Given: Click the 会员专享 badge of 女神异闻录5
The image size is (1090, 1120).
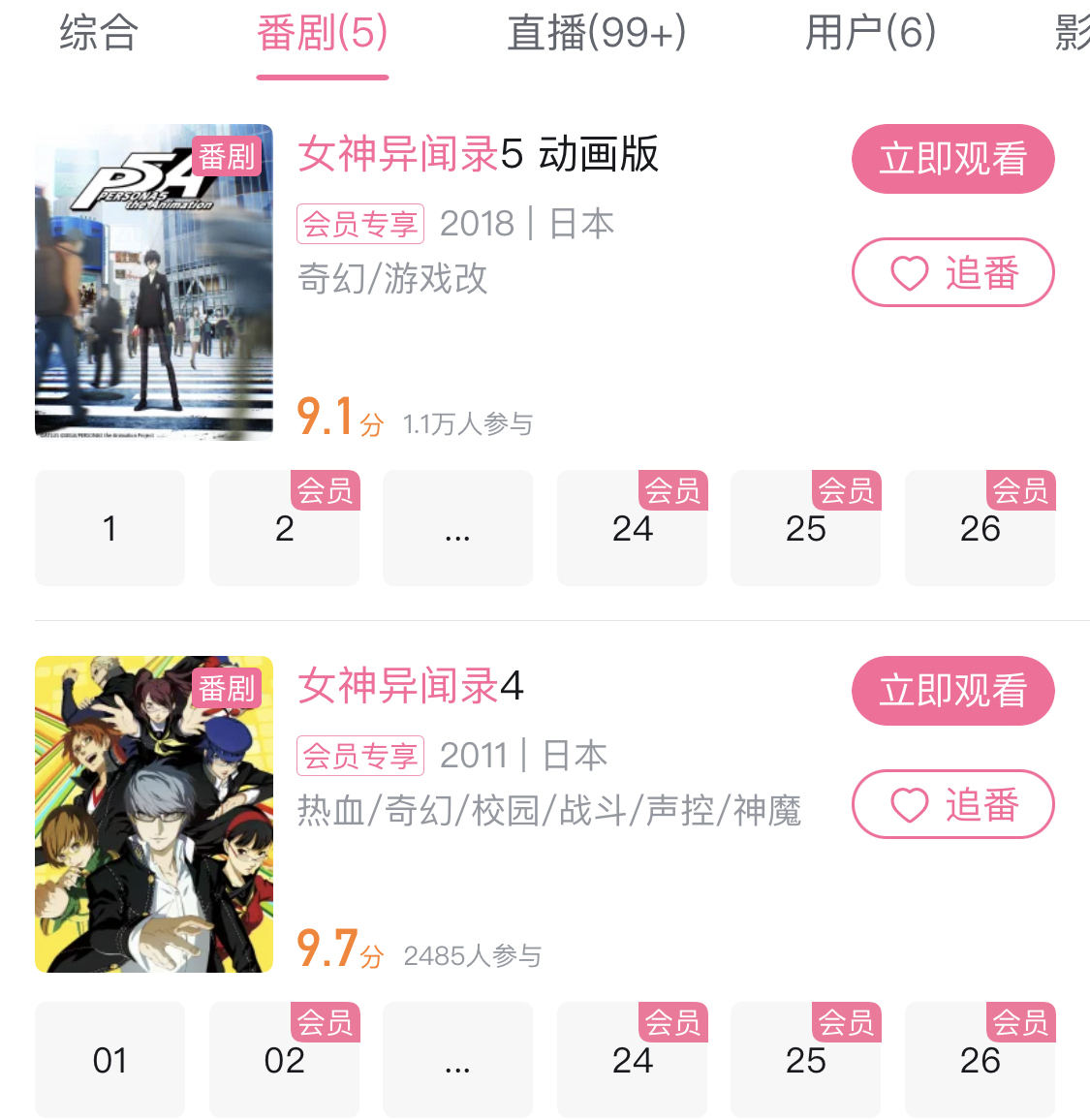Looking at the screenshot, I should [x=359, y=223].
